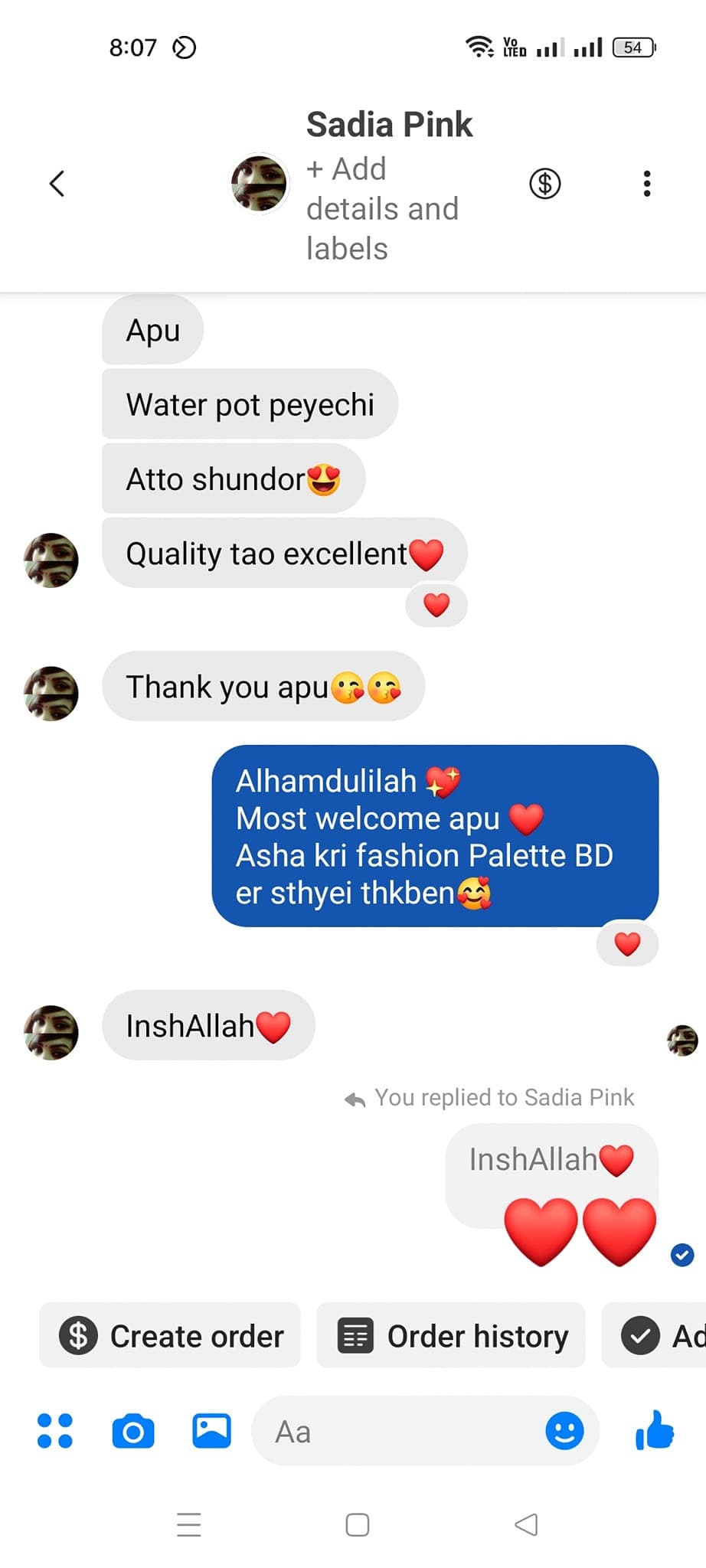706x1568 pixels.
Task: Tap Add details and labels
Action: 381,208
